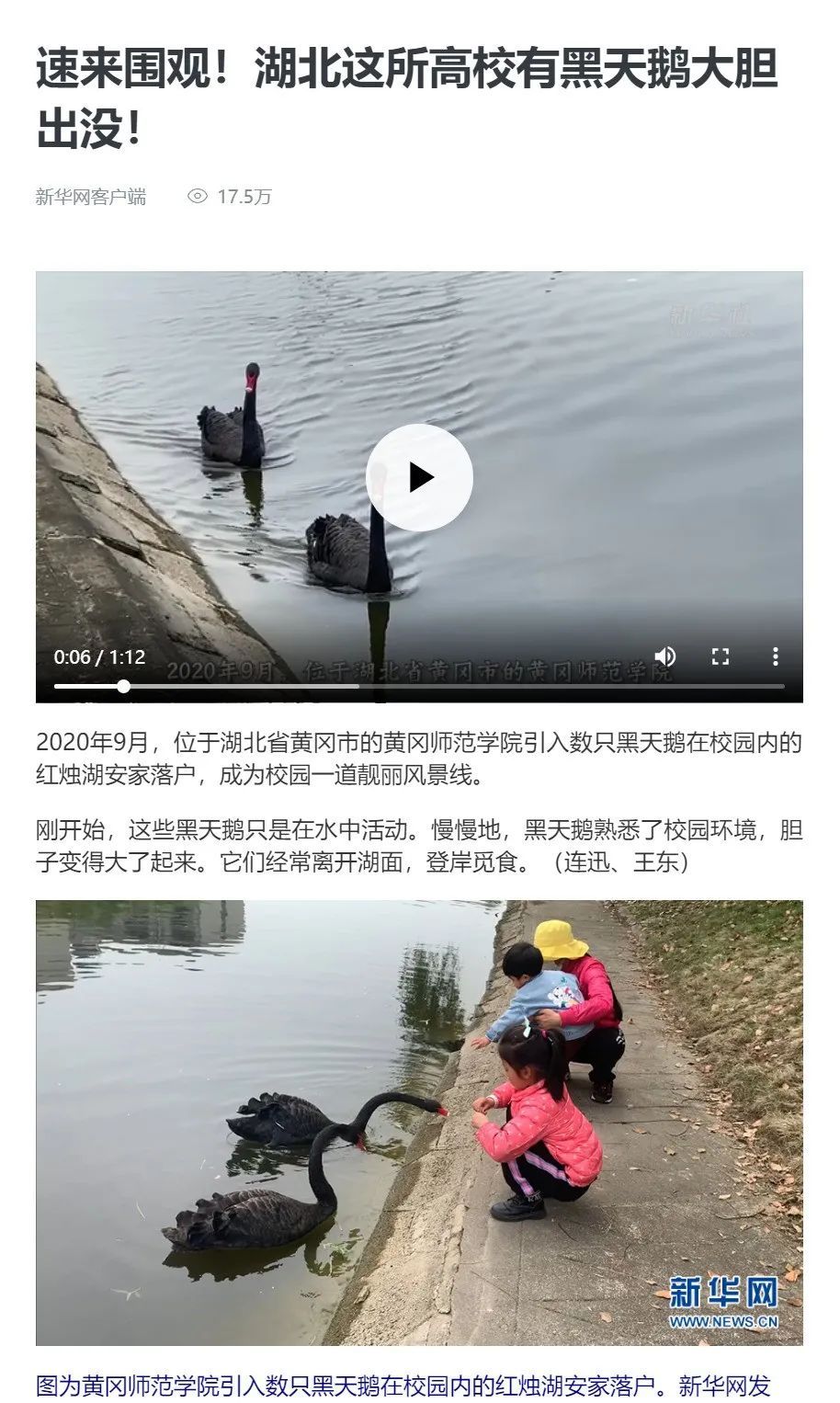Image resolution: width=840 pixels, height=1403 pixels.
Task: Open the video overflow menu
Action: [x=776, y=656]
